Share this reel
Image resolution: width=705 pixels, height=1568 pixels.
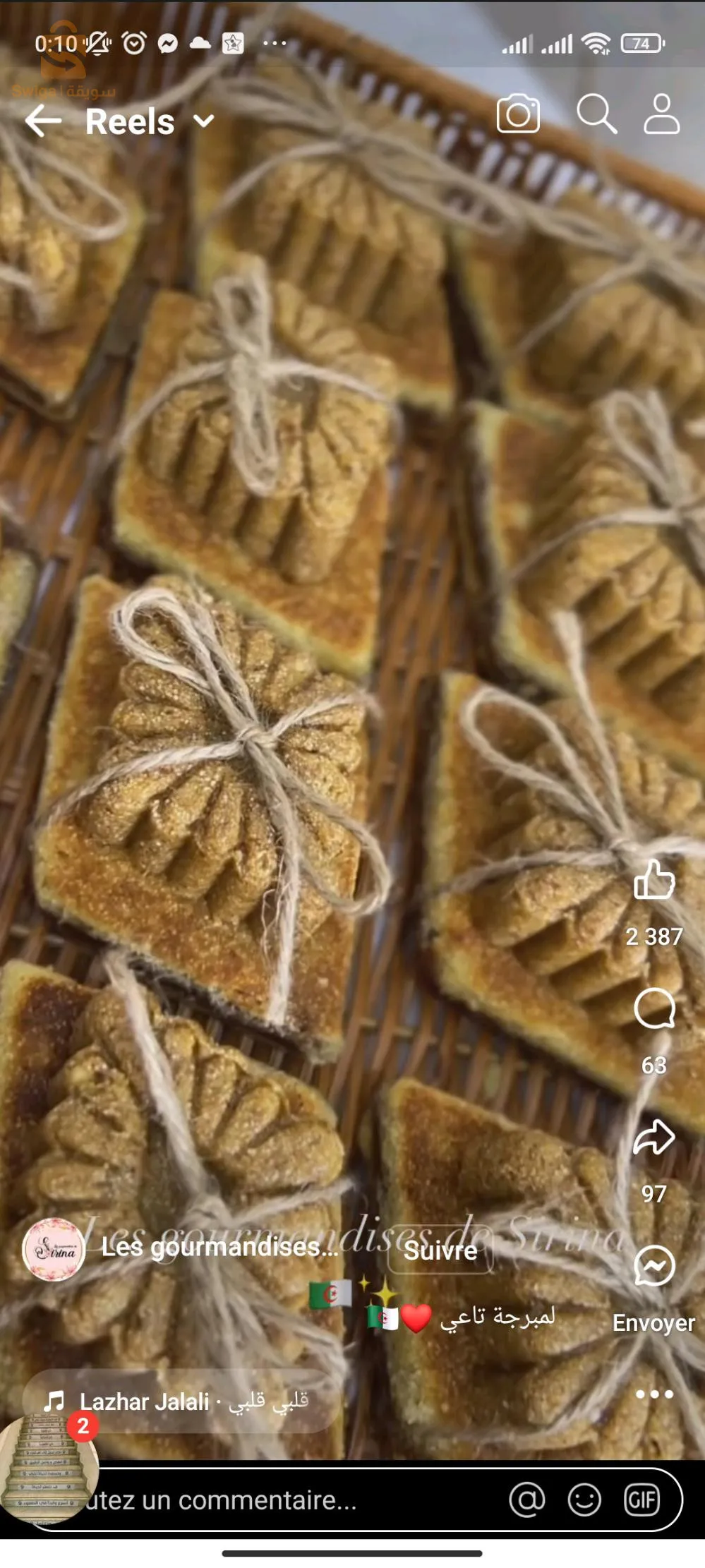pyautogui.click(x=654, y=1137)
